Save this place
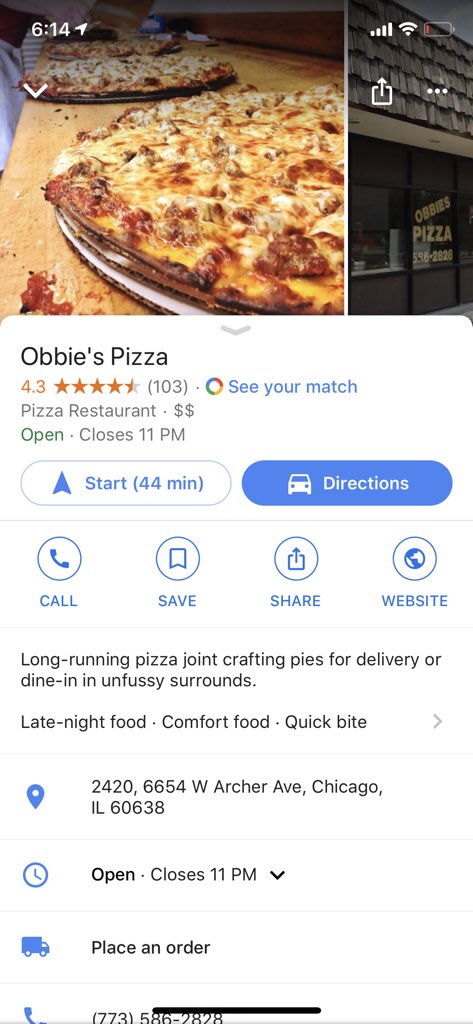The image size is (473, 1024). coord(177,572)
